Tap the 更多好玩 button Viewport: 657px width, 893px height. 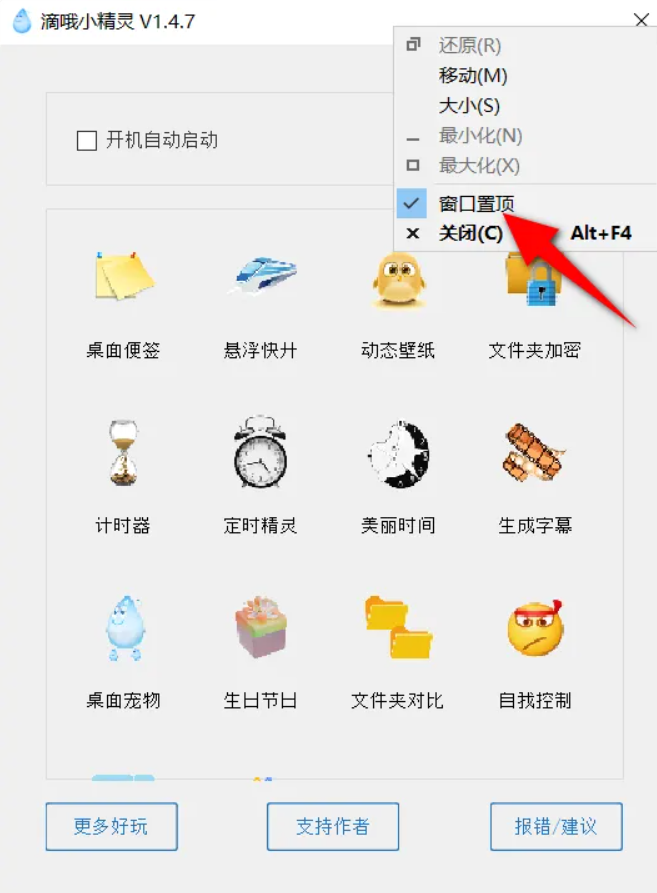coord(111,826)
